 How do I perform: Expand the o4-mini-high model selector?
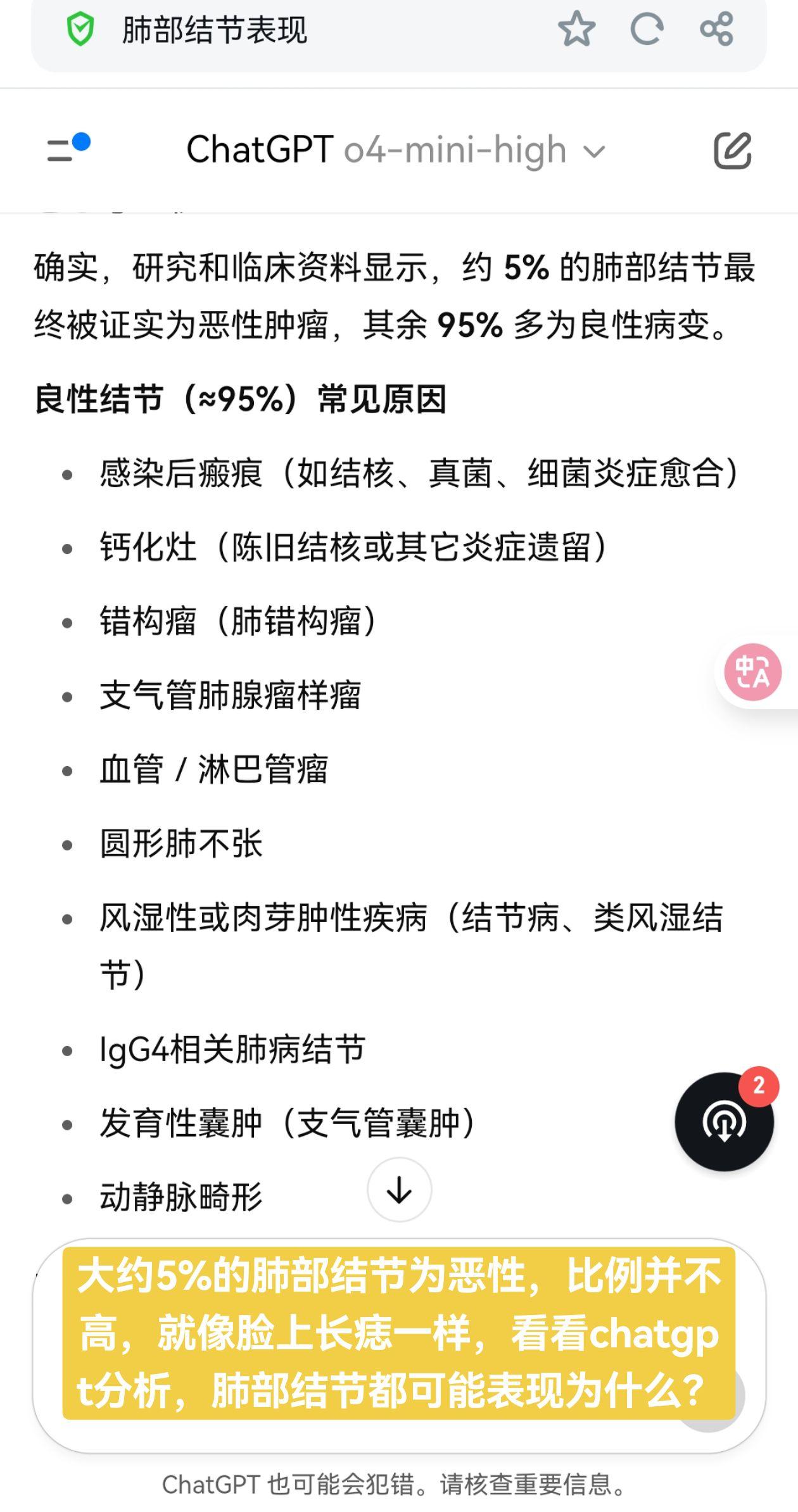click(x=474, y=151)
